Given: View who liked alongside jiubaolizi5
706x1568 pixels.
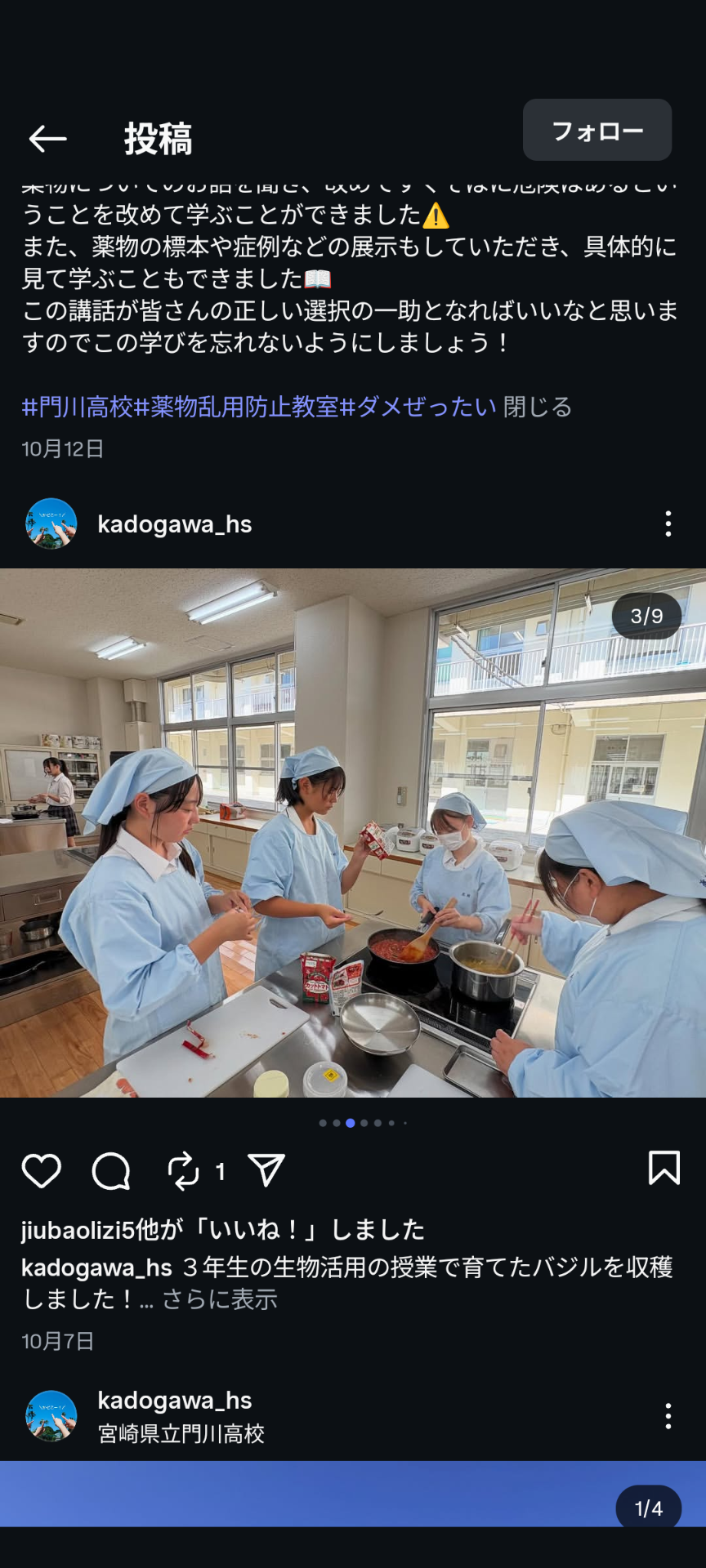Looking at the screenshot, I should click(222, 1230).
